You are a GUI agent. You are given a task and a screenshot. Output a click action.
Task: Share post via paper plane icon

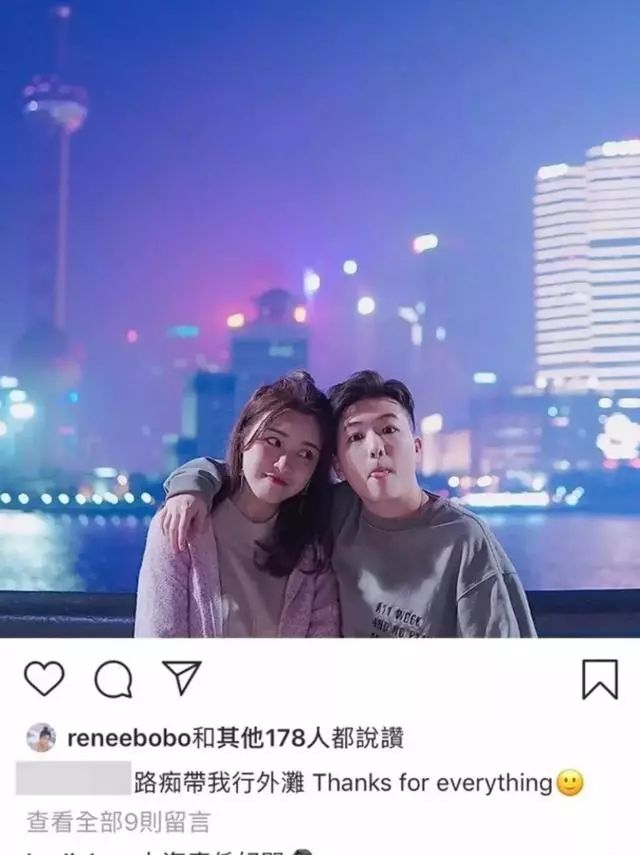pyautogui.click(x=181, y=678)
